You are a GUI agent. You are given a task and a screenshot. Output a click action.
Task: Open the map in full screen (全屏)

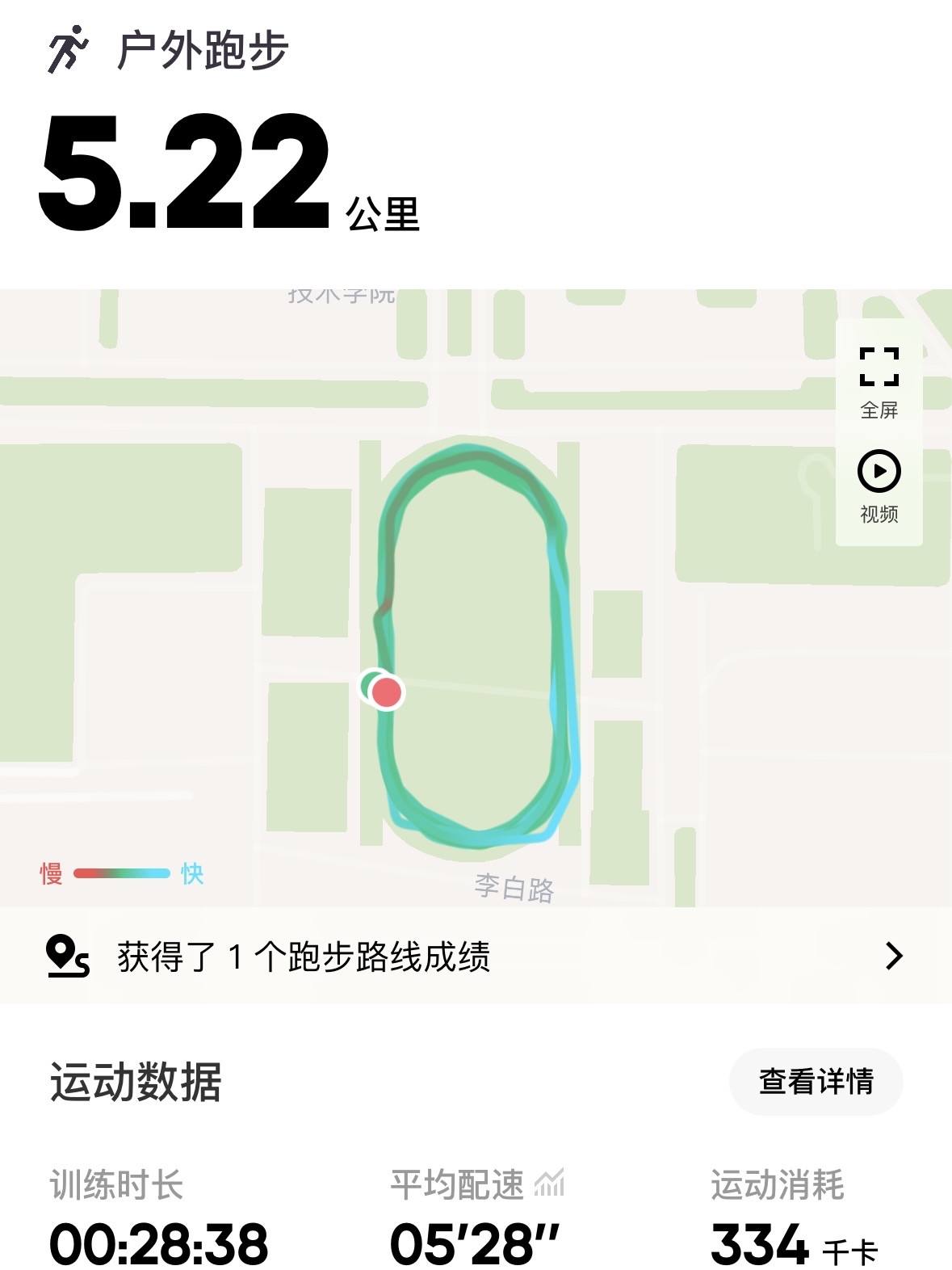pyautogui.click(x=879, y=381)
